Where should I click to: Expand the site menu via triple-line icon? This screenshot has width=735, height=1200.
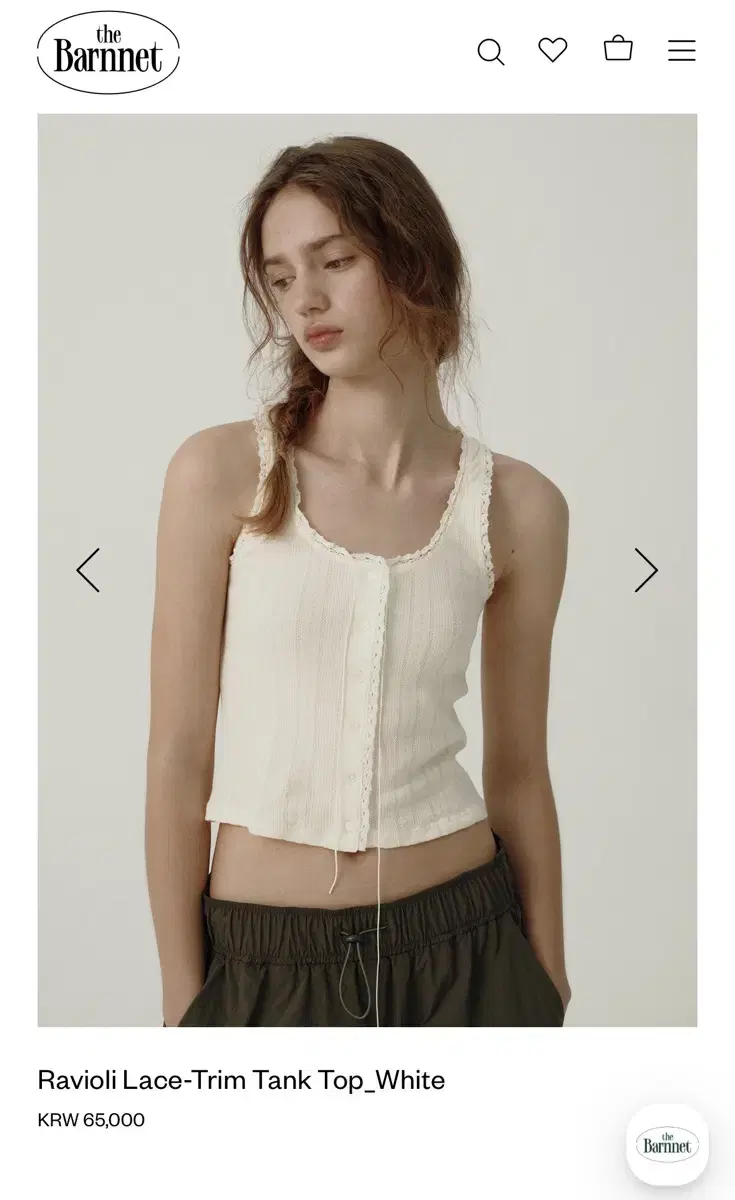coord(682,51)
